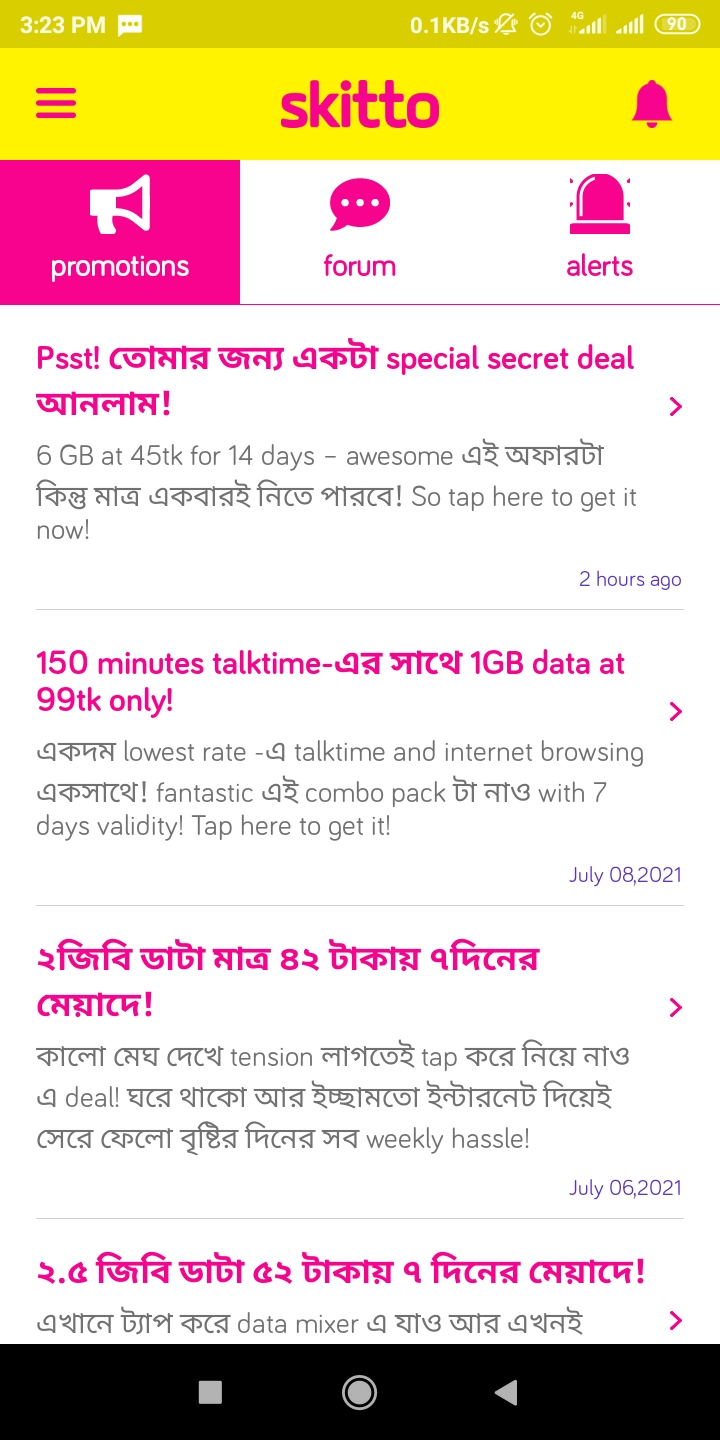Go back using the system back button

pyautogui.click(x=506, y=1391)
